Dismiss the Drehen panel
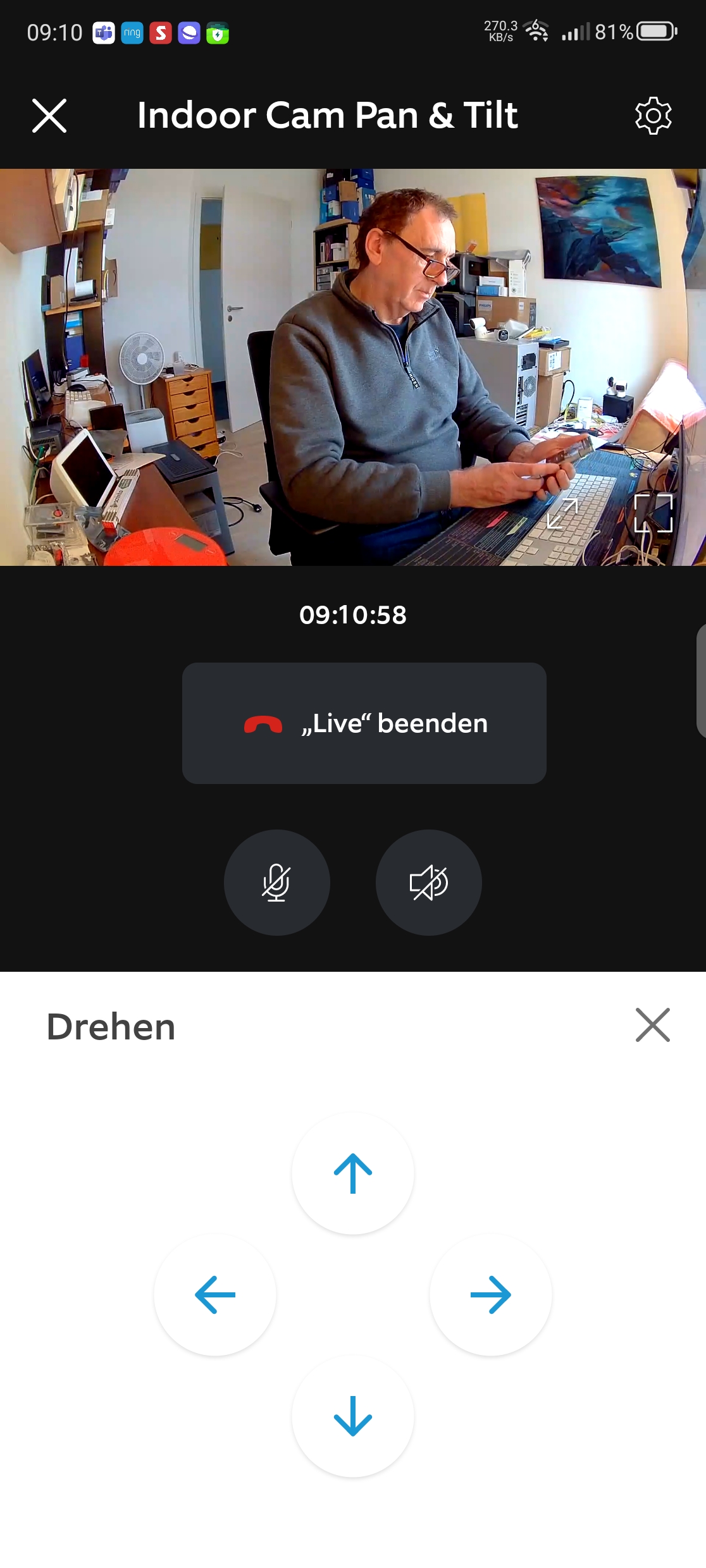Image resolution: width=706 pixels, height=1568 pixels. coord(652,1025)
